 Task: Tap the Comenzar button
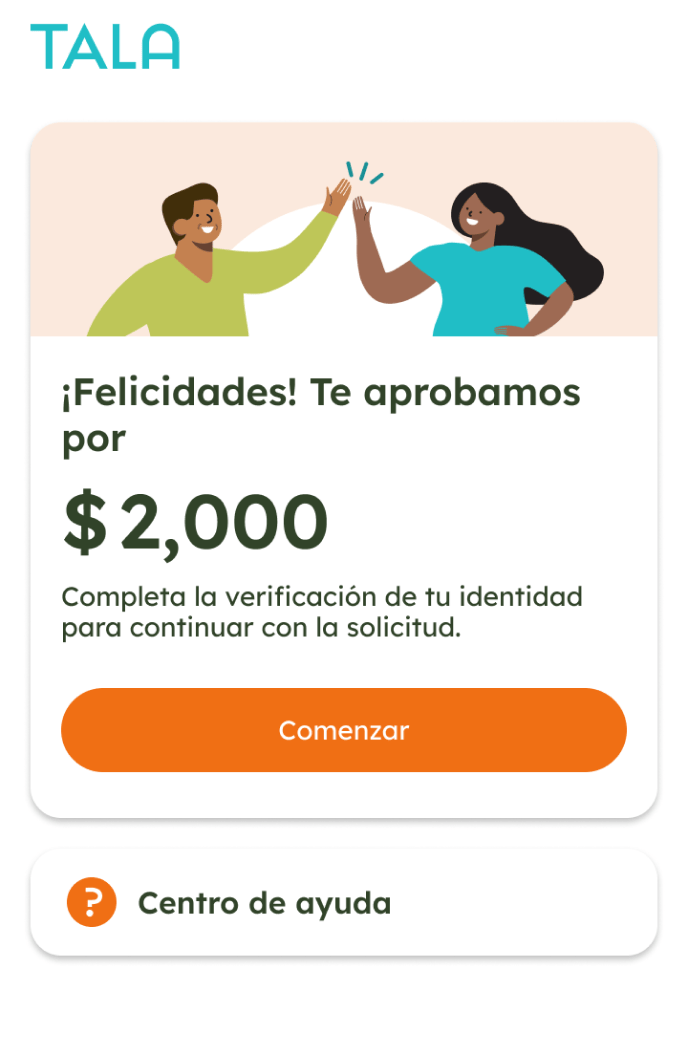coord(343,730)
